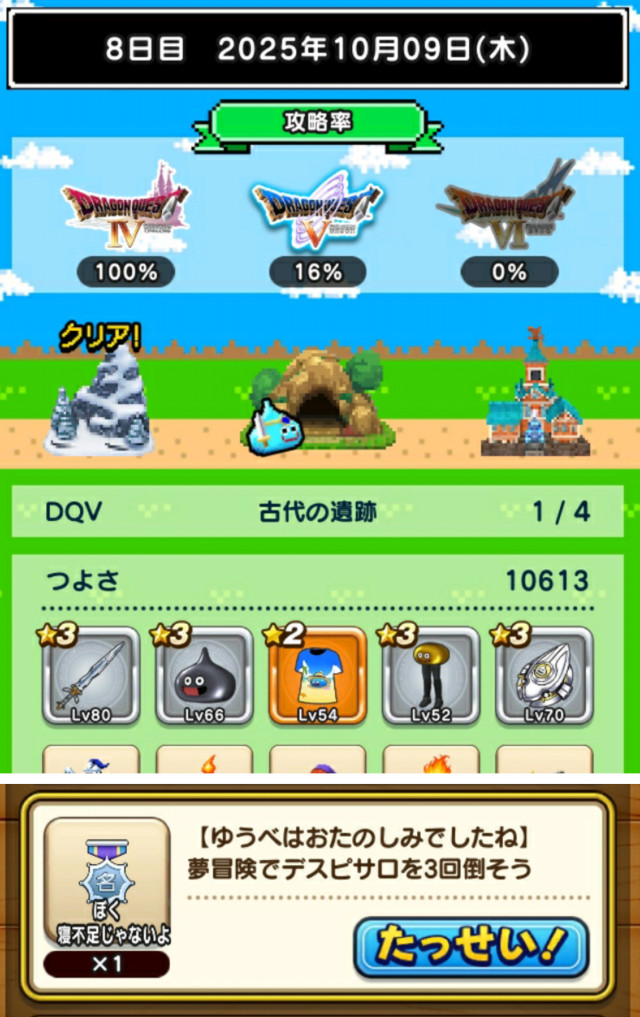Choose the highlighted Lv54 shirt slot
The height and width of the screenshot is (1017, 640).
click(318, 675)
